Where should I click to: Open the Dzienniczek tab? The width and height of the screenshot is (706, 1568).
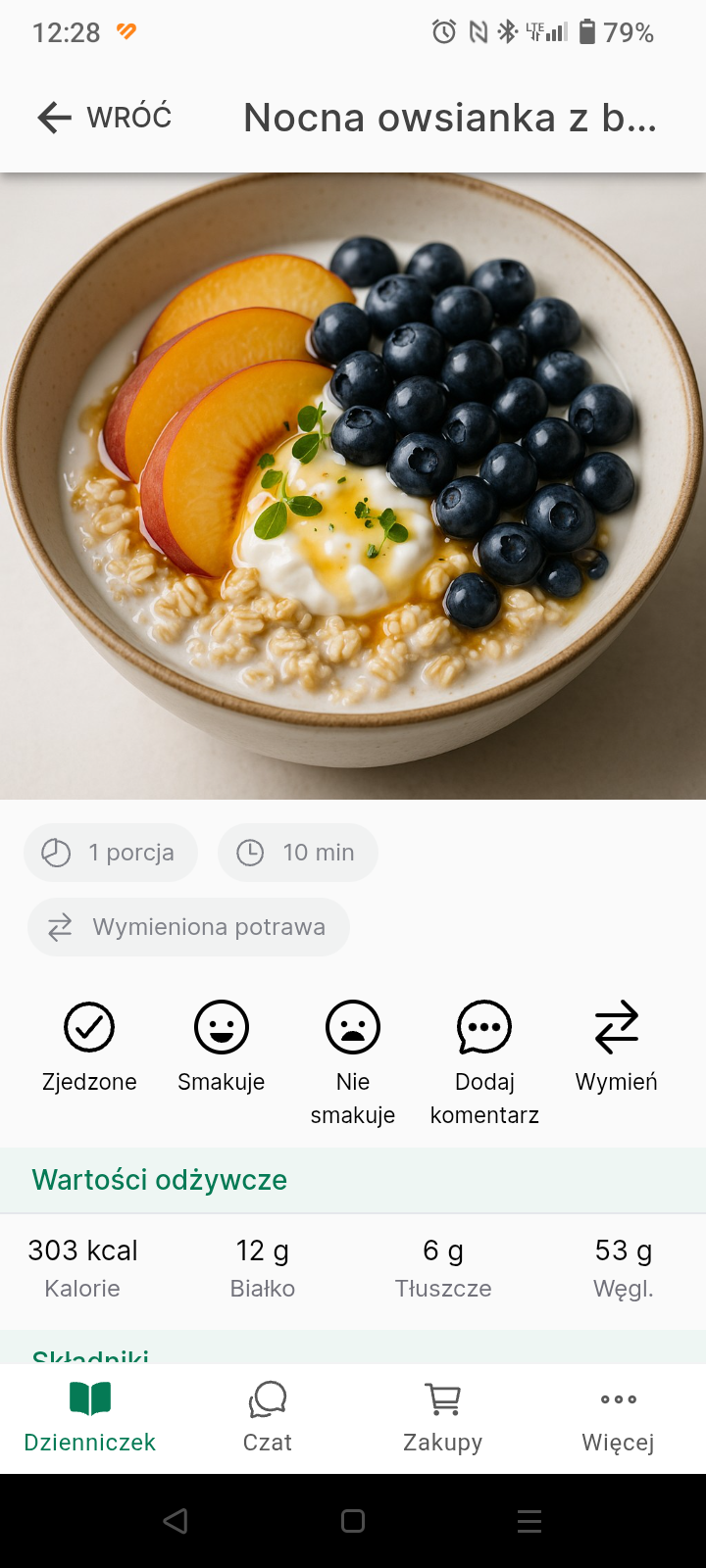89,1418
